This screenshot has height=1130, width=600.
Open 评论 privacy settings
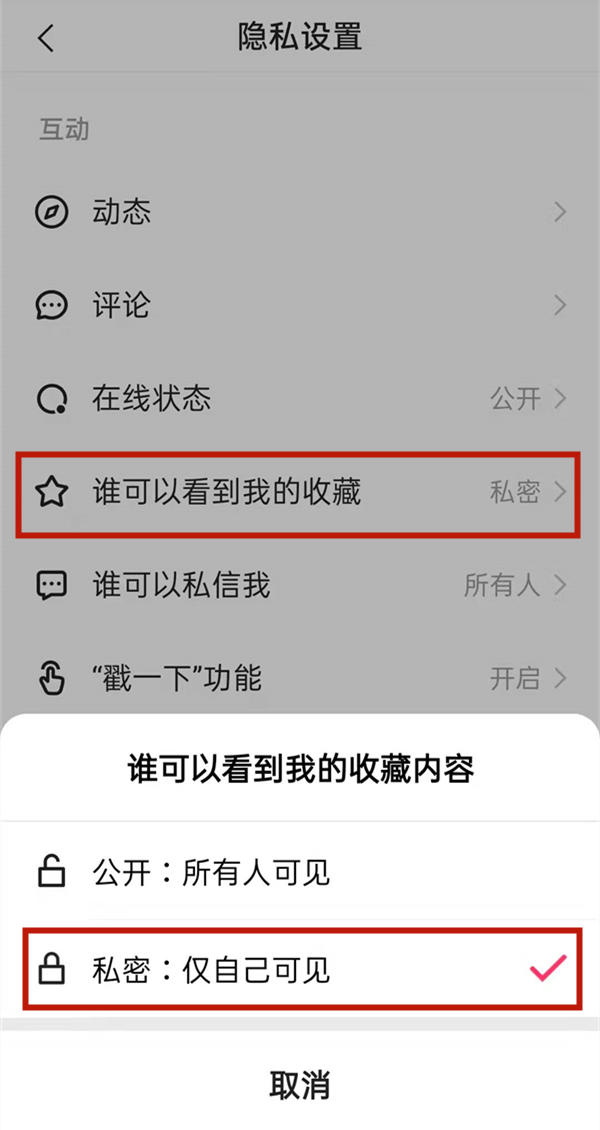300,305
